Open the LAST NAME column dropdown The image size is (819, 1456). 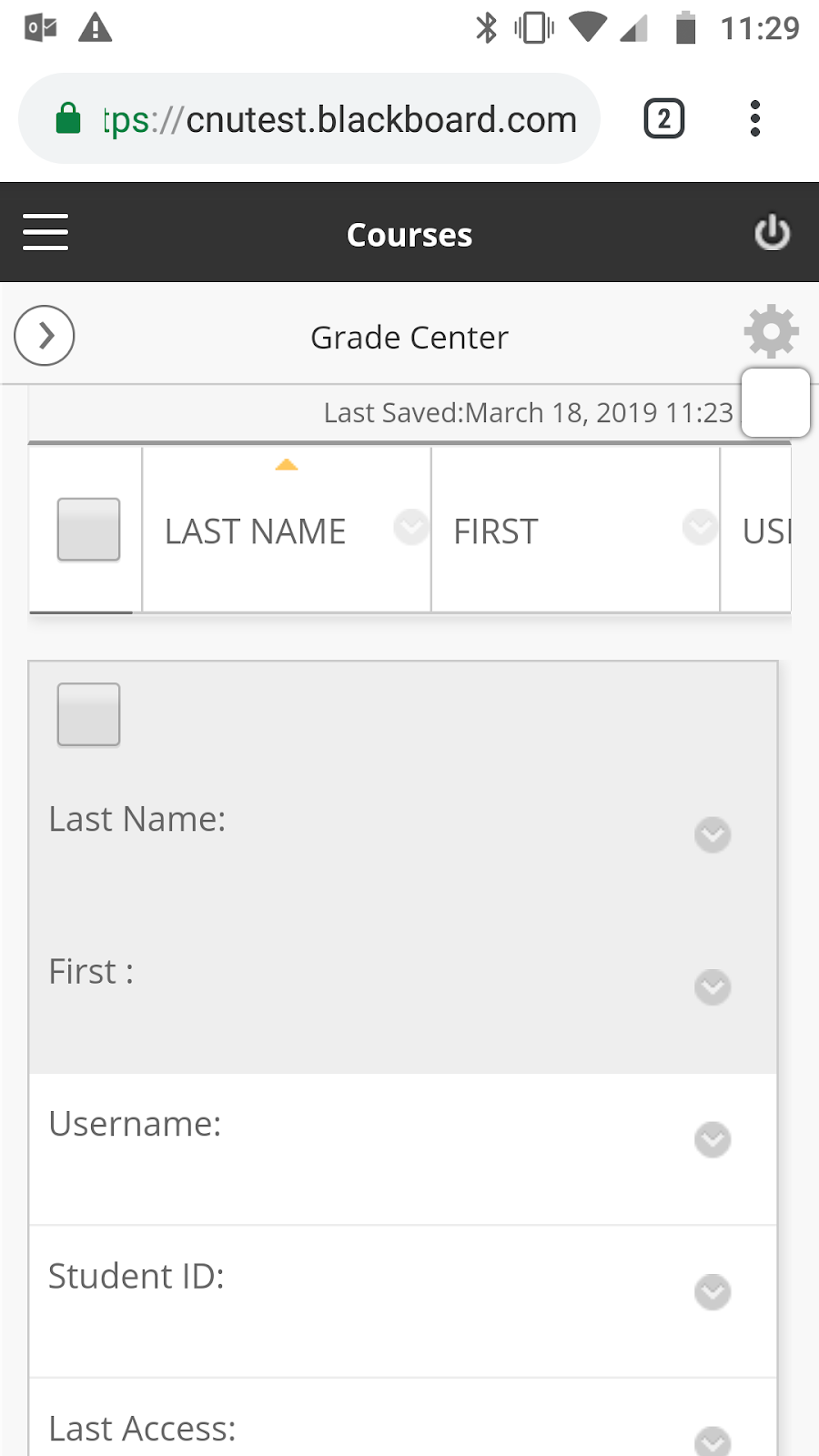pyautogui.click(x=411, y=528)
